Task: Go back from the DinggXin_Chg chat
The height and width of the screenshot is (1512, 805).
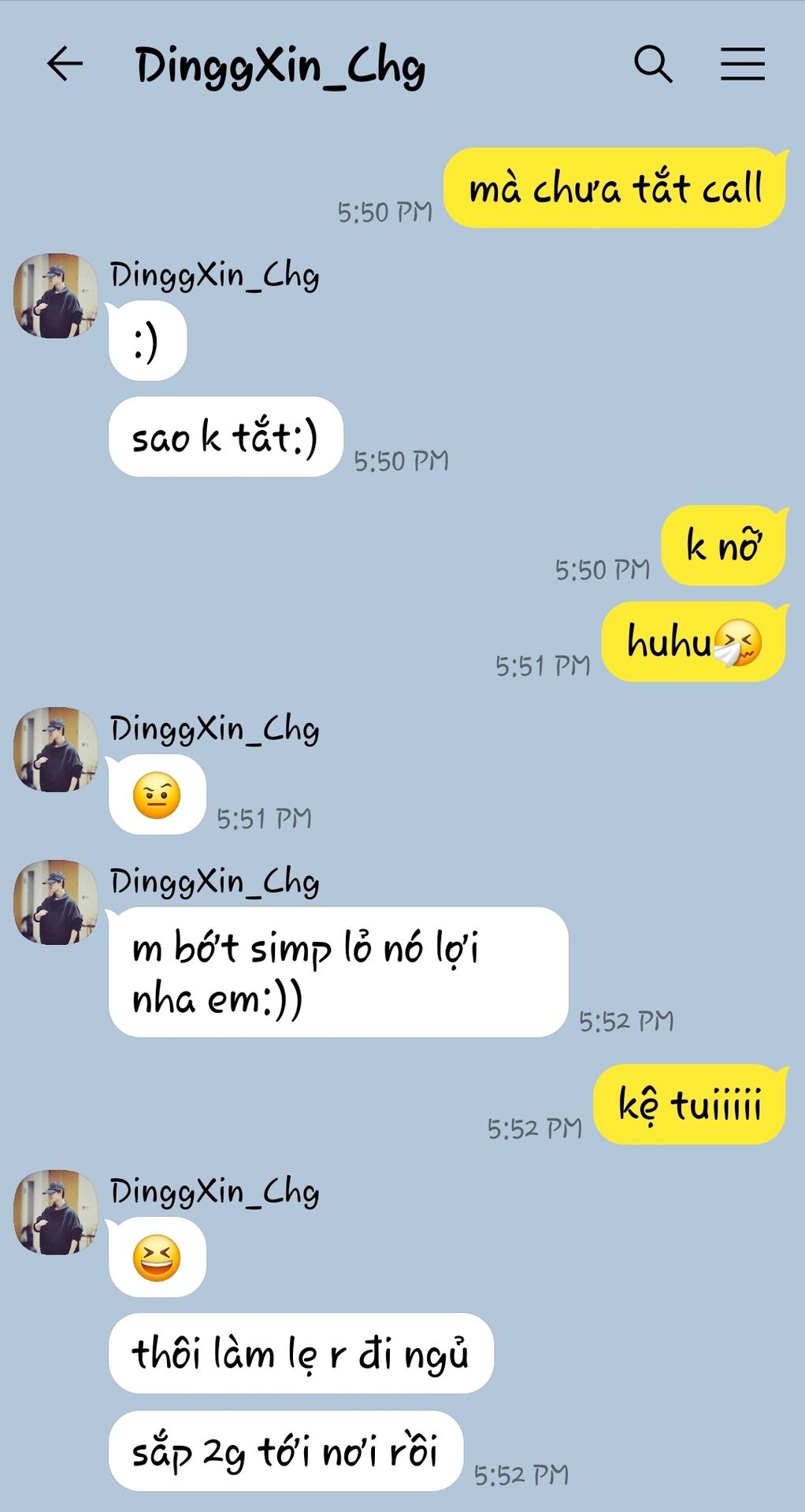Action: pyautogui.click(x=65, y=64)
